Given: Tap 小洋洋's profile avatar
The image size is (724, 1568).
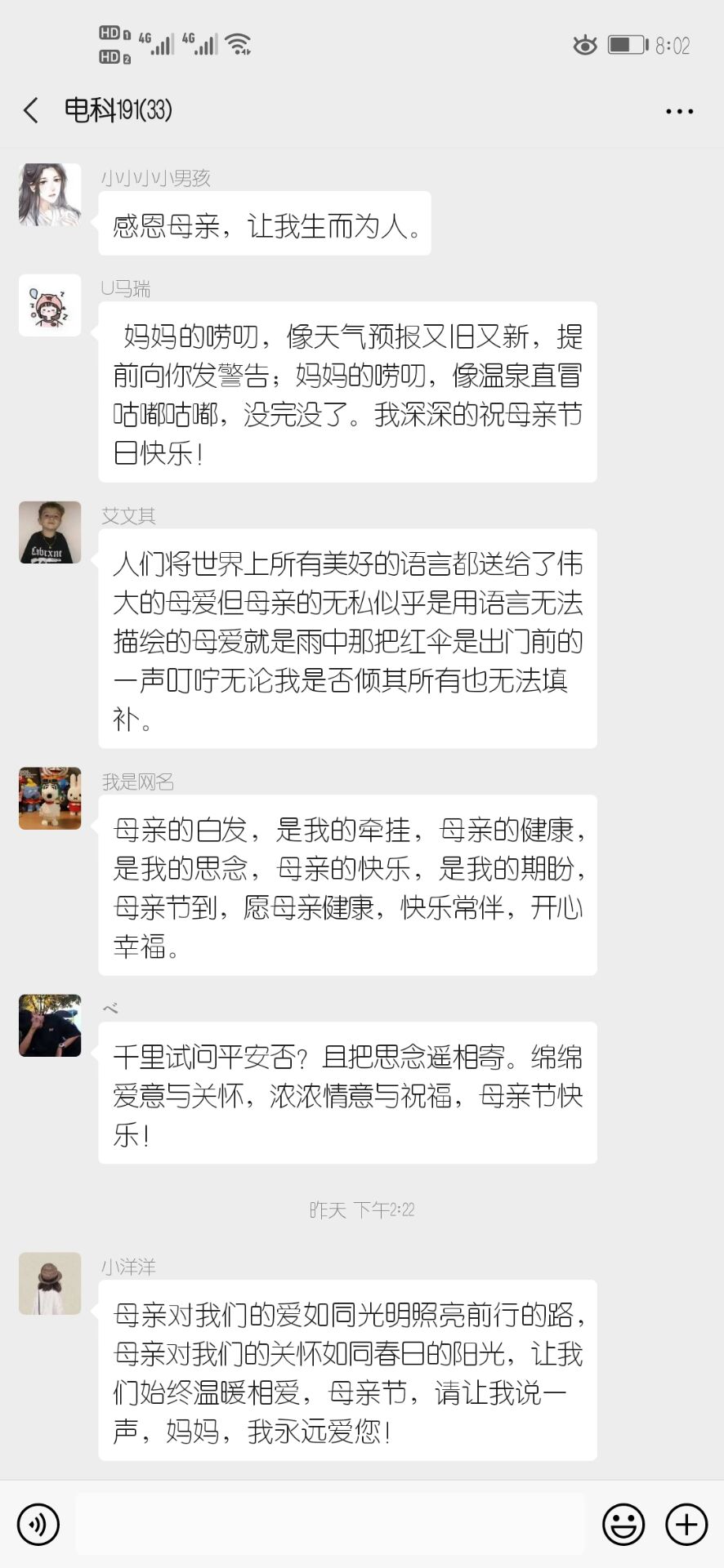Looking at the screenshot, I should coord(50,1284).
